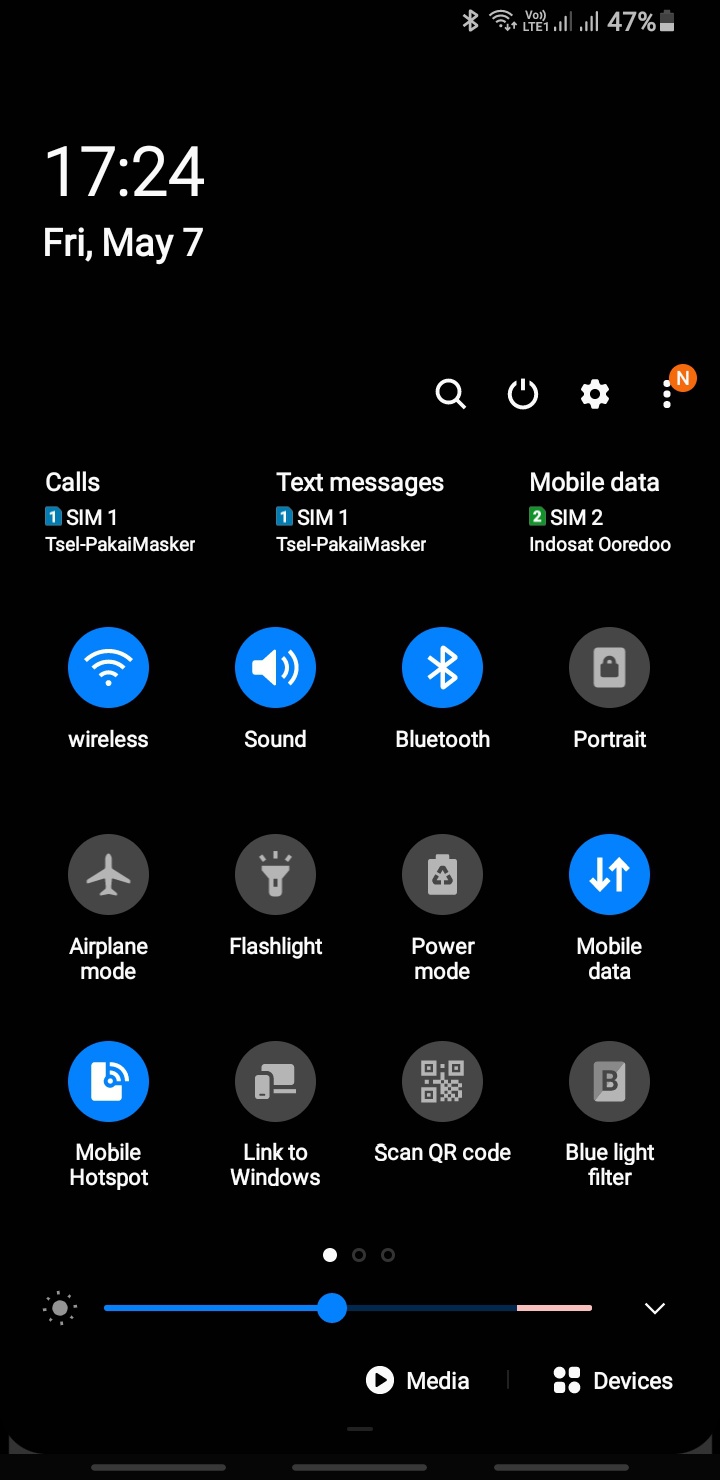Turn on Blue light filter
This screenshot has width=720, height=1480.
click(609, 1081)
